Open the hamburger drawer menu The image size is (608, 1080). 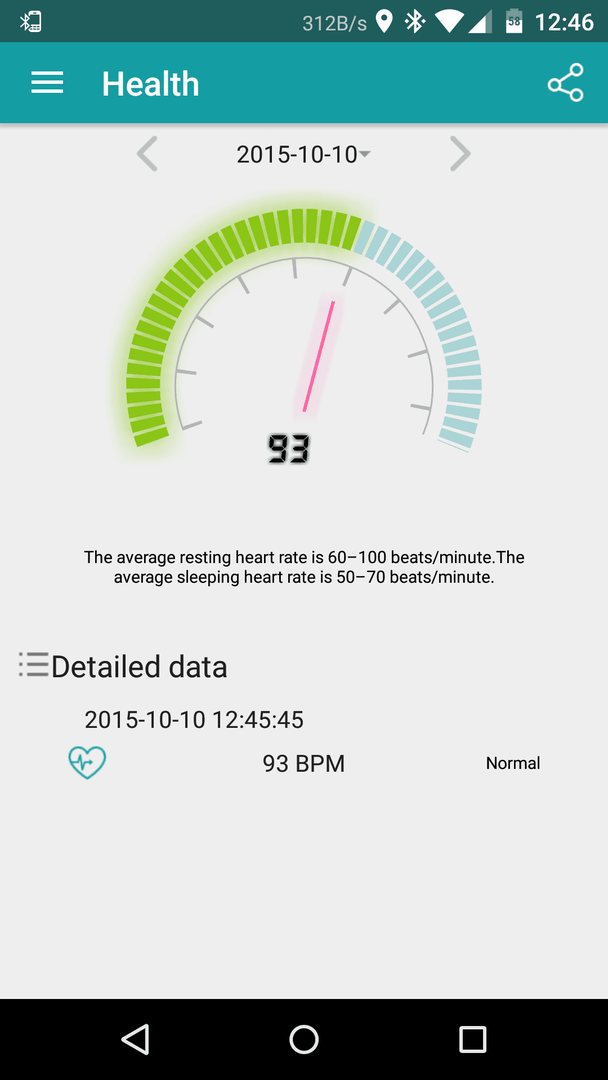47,83
